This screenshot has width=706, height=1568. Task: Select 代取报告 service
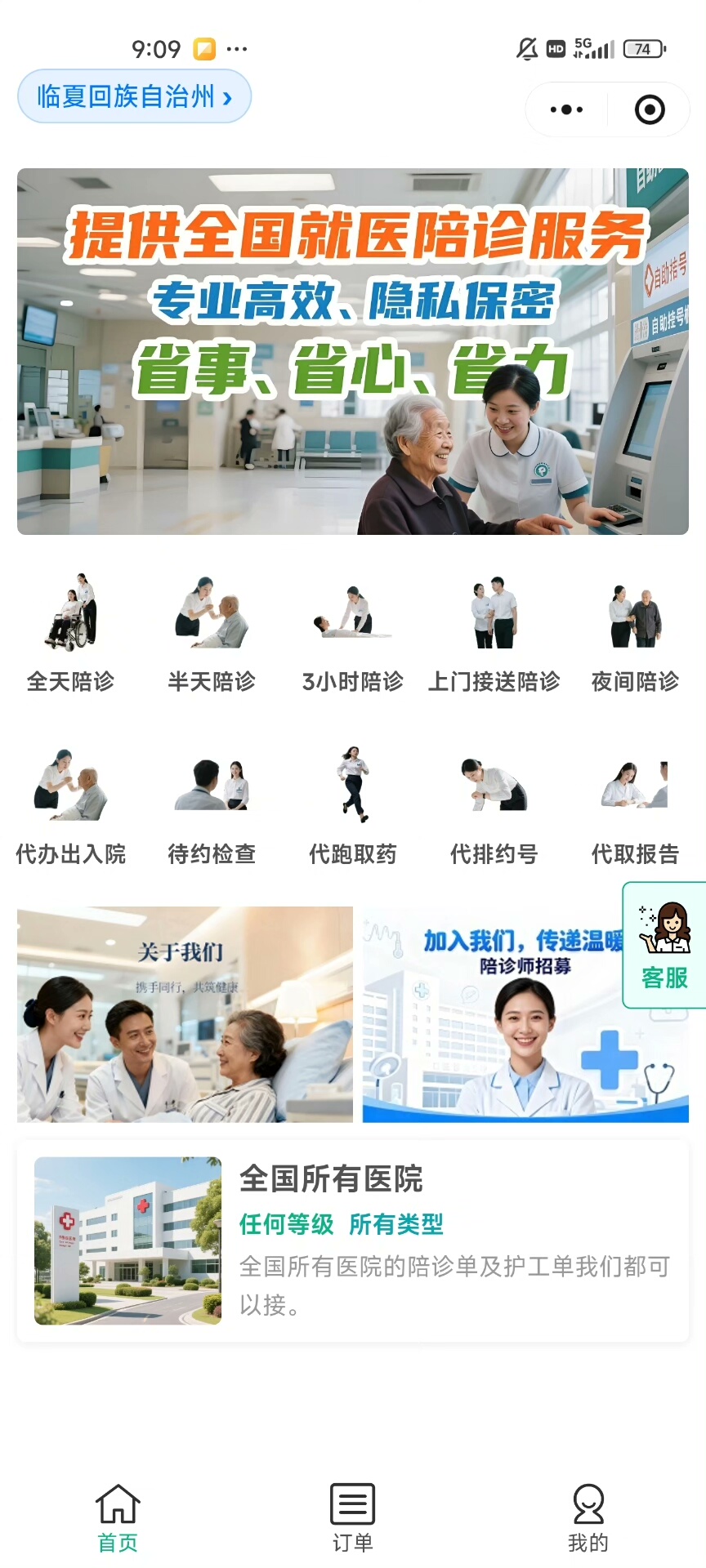point(635,806)
